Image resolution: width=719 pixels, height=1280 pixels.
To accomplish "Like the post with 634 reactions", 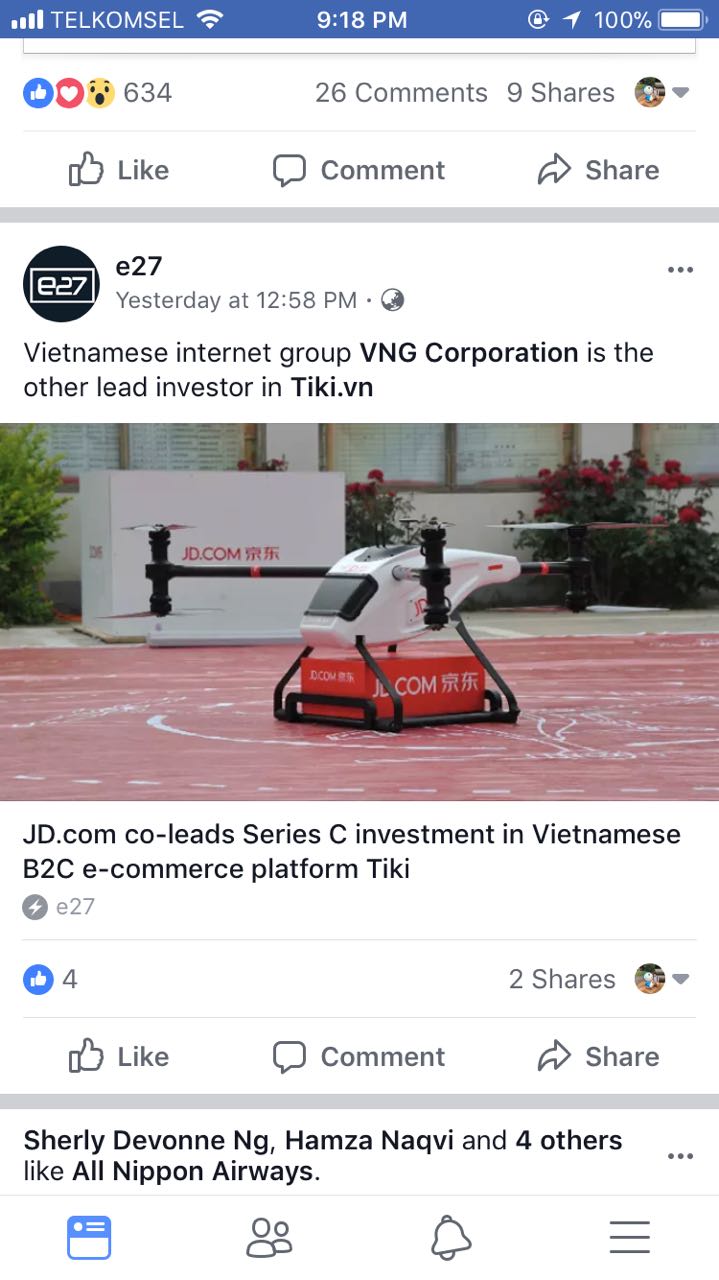I will [x=118, y=170].
